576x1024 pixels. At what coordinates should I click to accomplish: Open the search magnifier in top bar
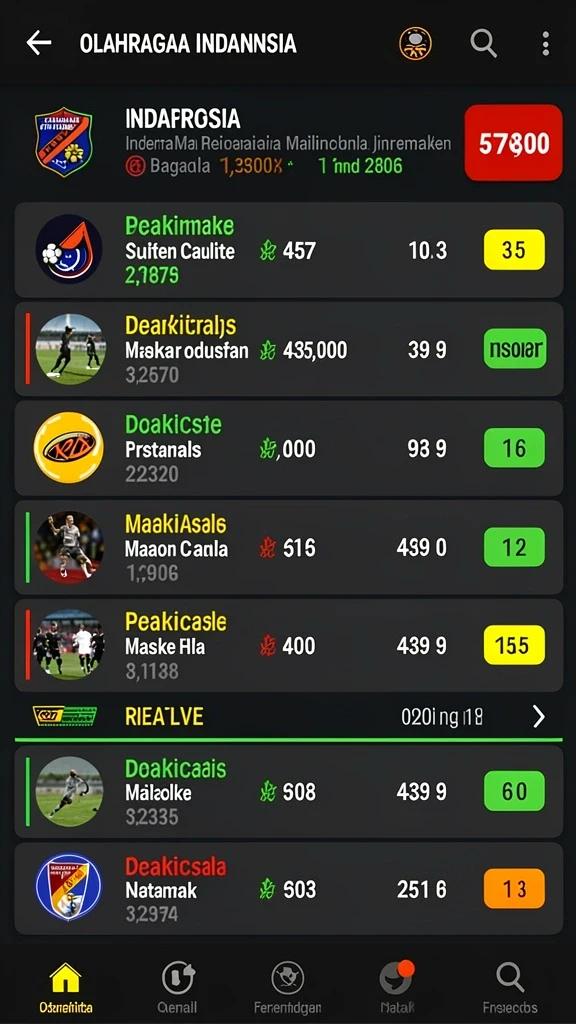click(484, 44)
